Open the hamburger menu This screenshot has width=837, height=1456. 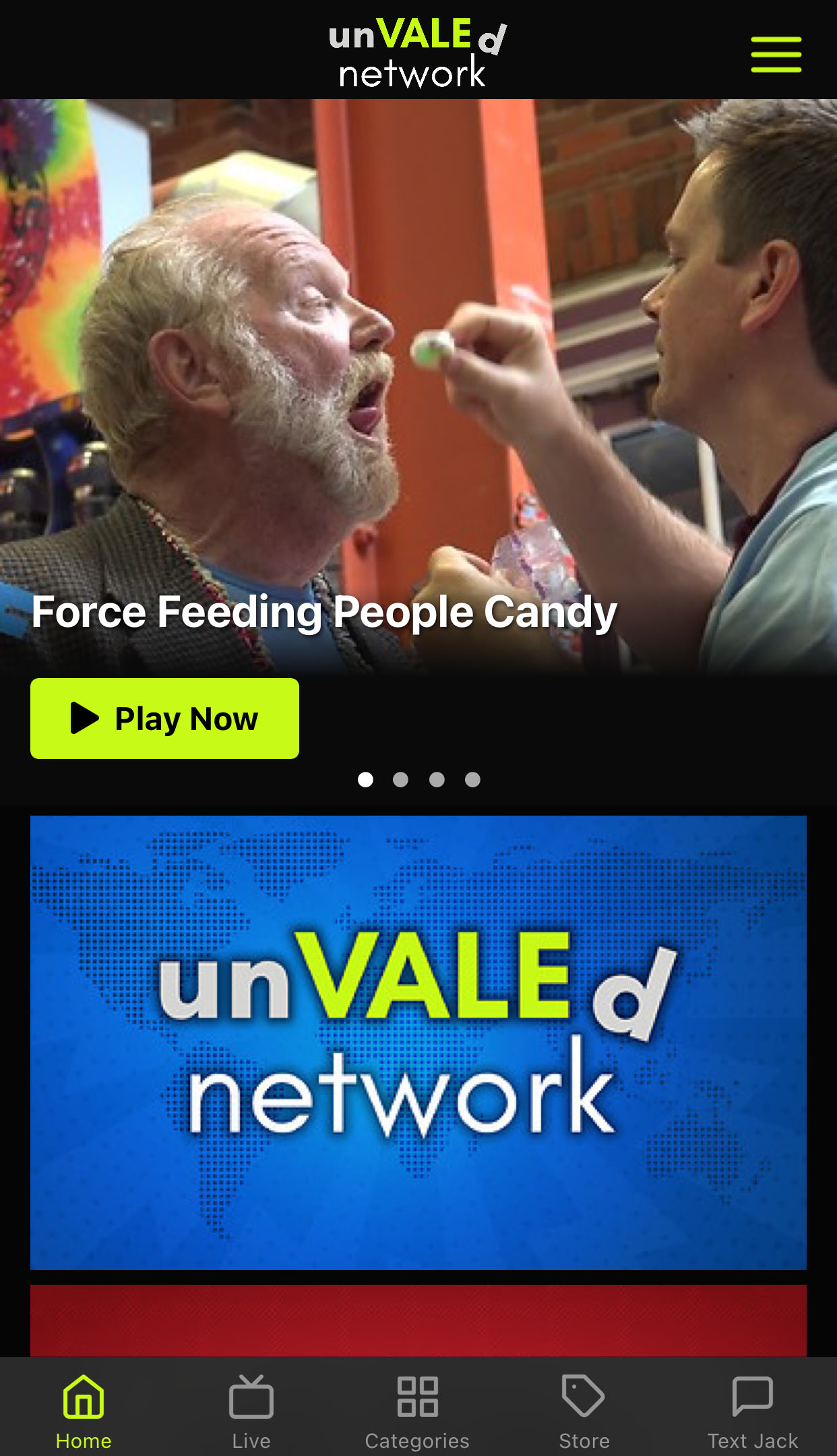pos(776,55)
